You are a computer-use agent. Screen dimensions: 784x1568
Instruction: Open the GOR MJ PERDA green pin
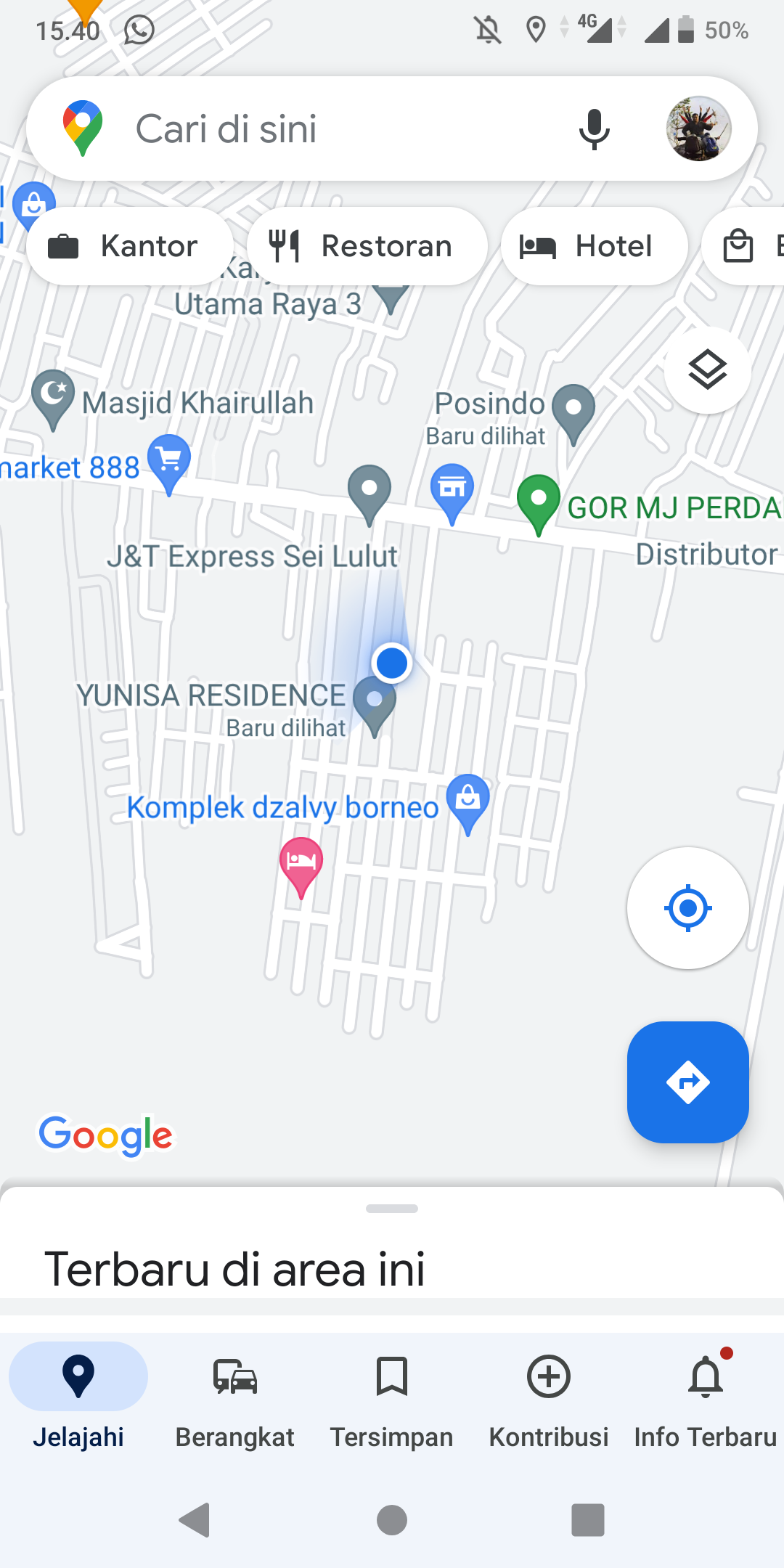[x=538, y=501]
